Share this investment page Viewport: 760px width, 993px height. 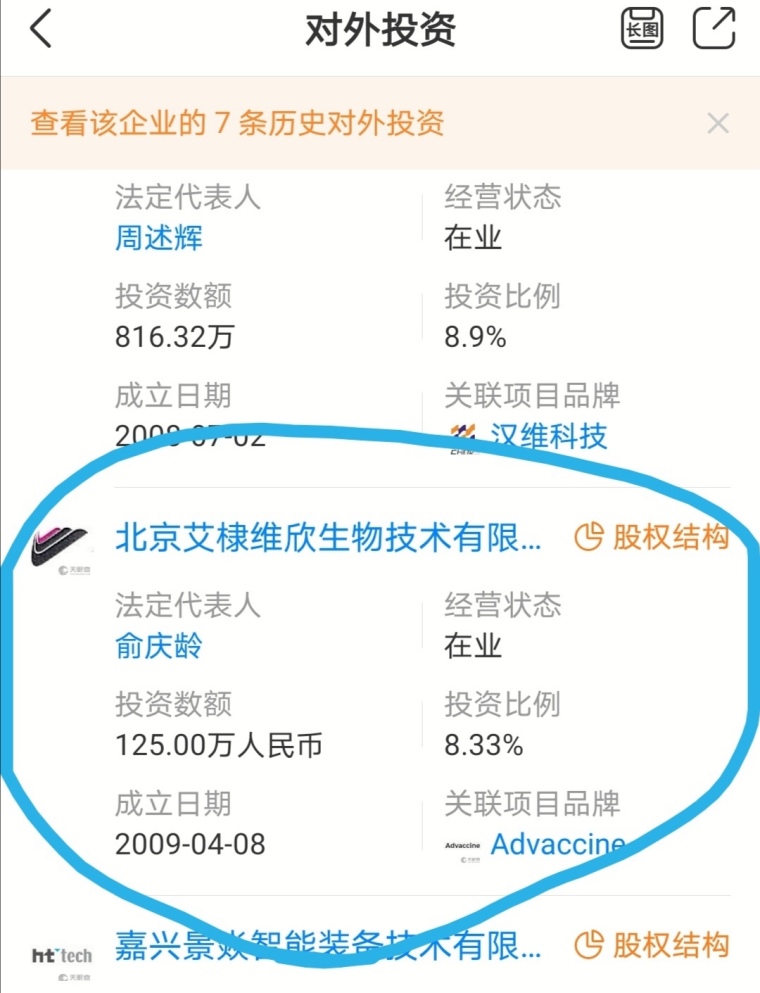click(714, 29)
